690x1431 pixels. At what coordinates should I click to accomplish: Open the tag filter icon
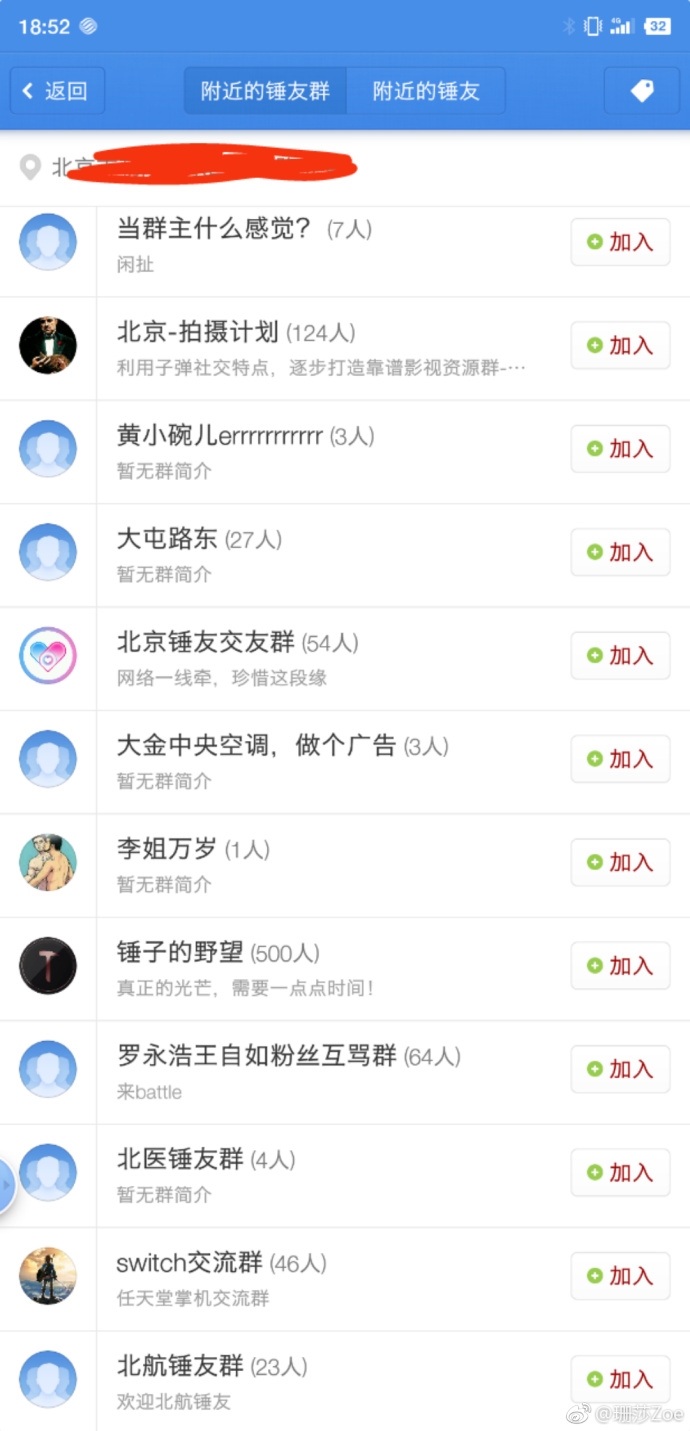[x=642, y=91]
